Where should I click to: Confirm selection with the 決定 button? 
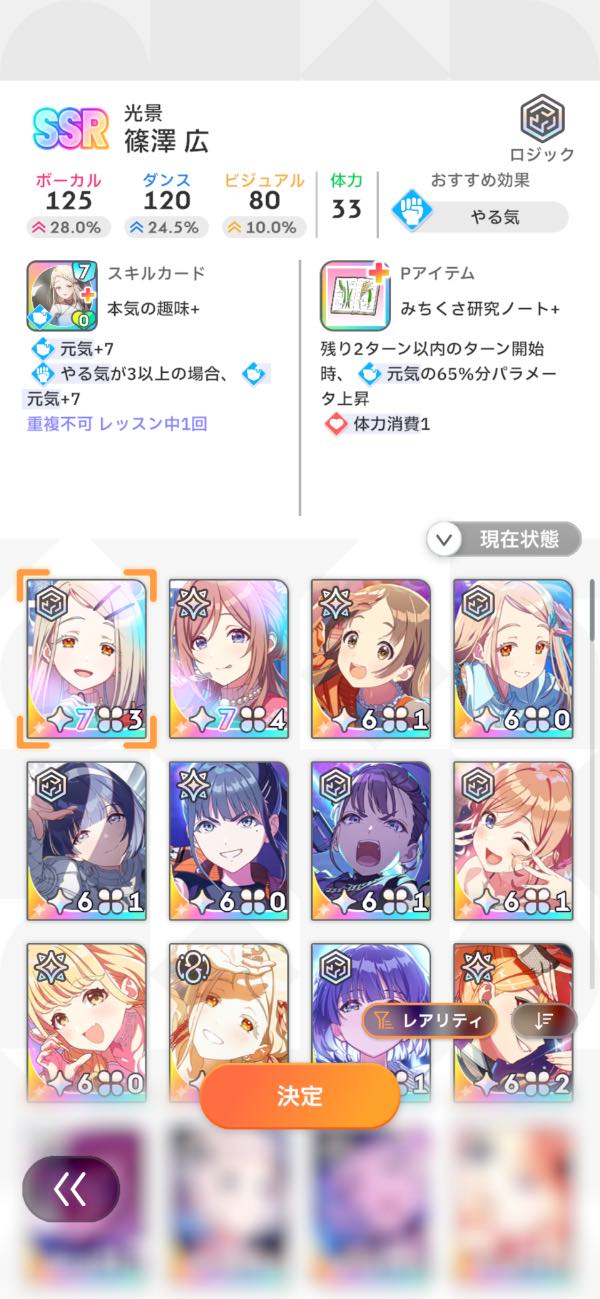[300, 1095]
